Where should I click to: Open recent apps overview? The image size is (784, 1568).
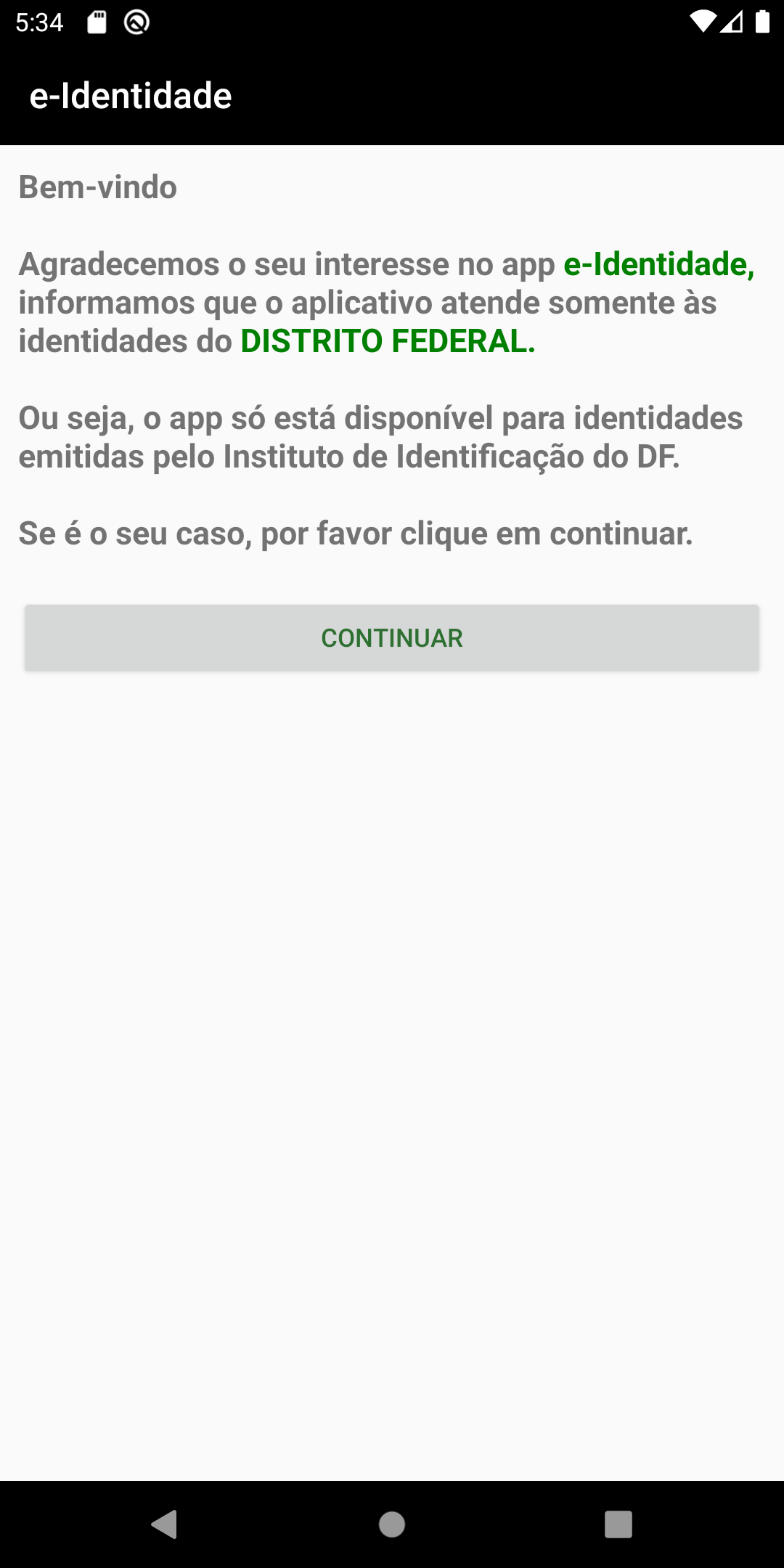(618, 1524)
